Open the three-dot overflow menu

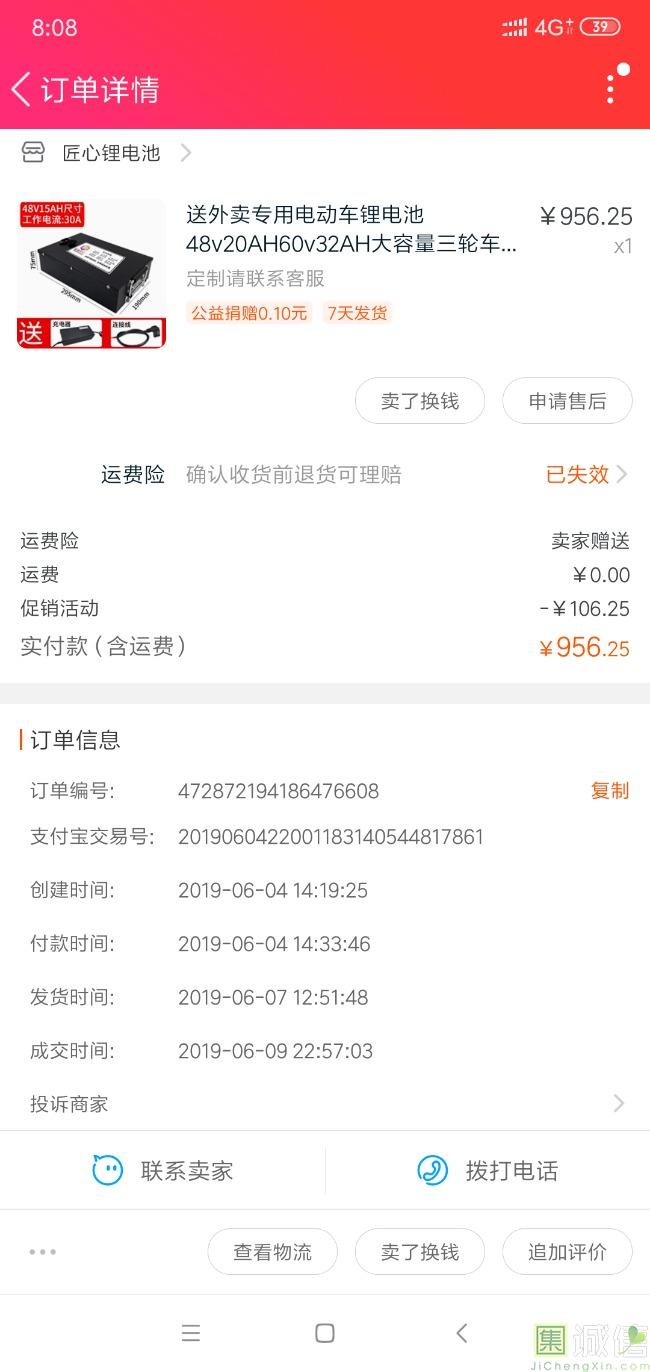click(610, 89)
